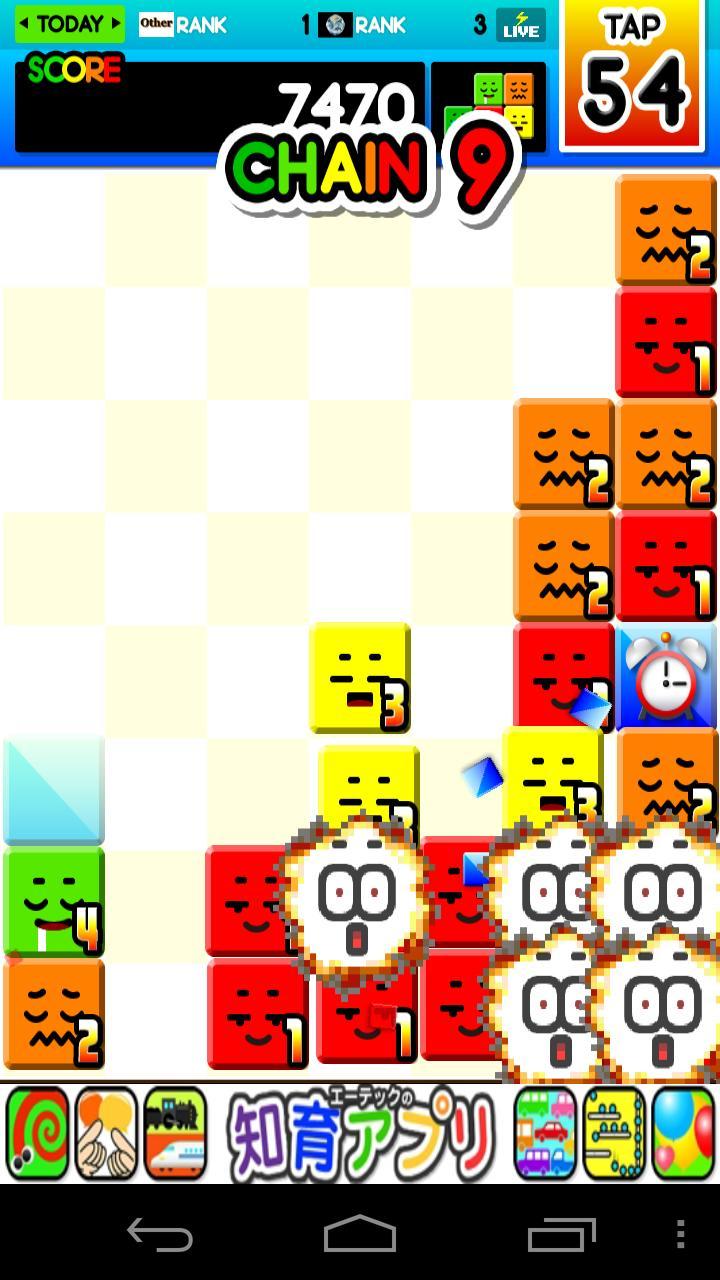Tap the alarm clock block
The width and height of the screenshot is (720, 1280).
667,677
